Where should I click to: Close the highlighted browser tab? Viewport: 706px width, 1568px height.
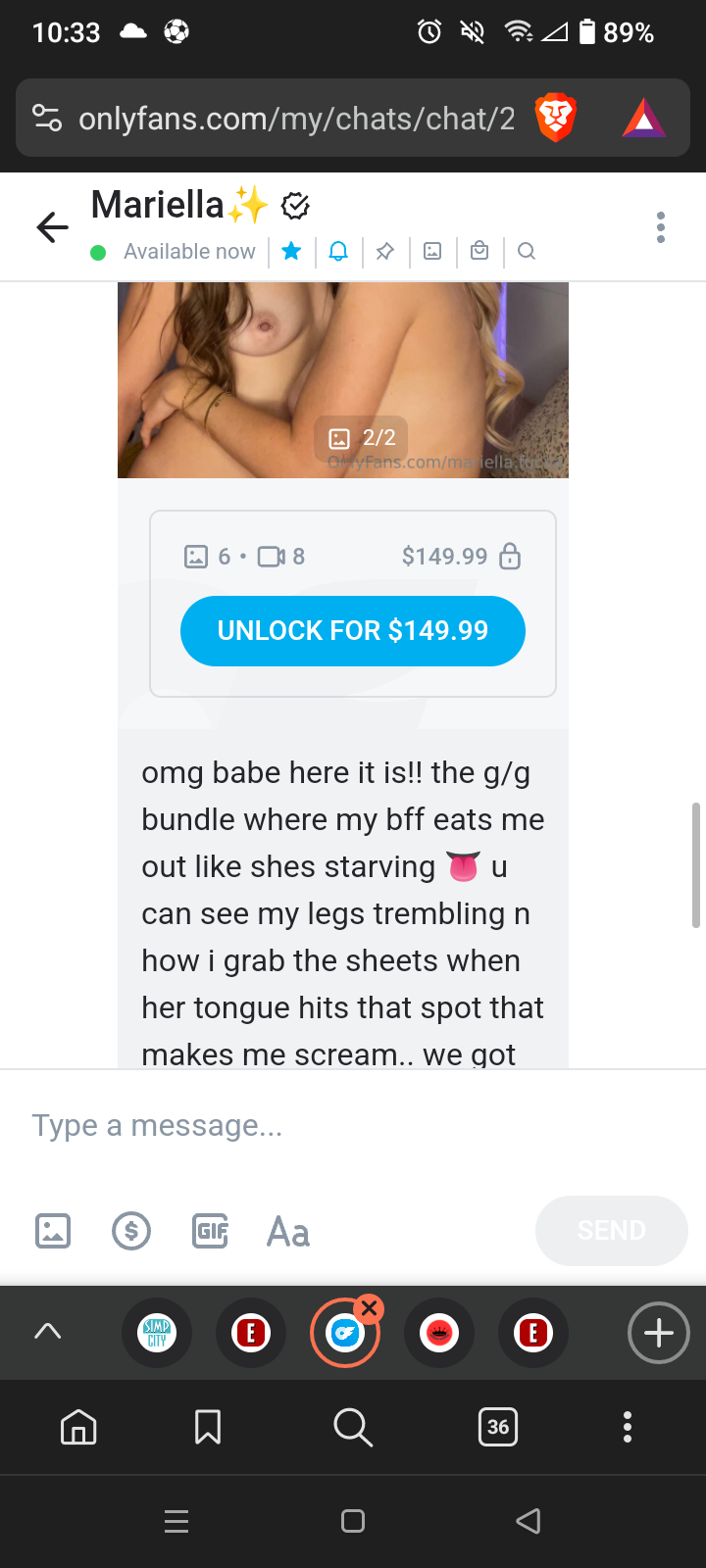coord(370,1308)
